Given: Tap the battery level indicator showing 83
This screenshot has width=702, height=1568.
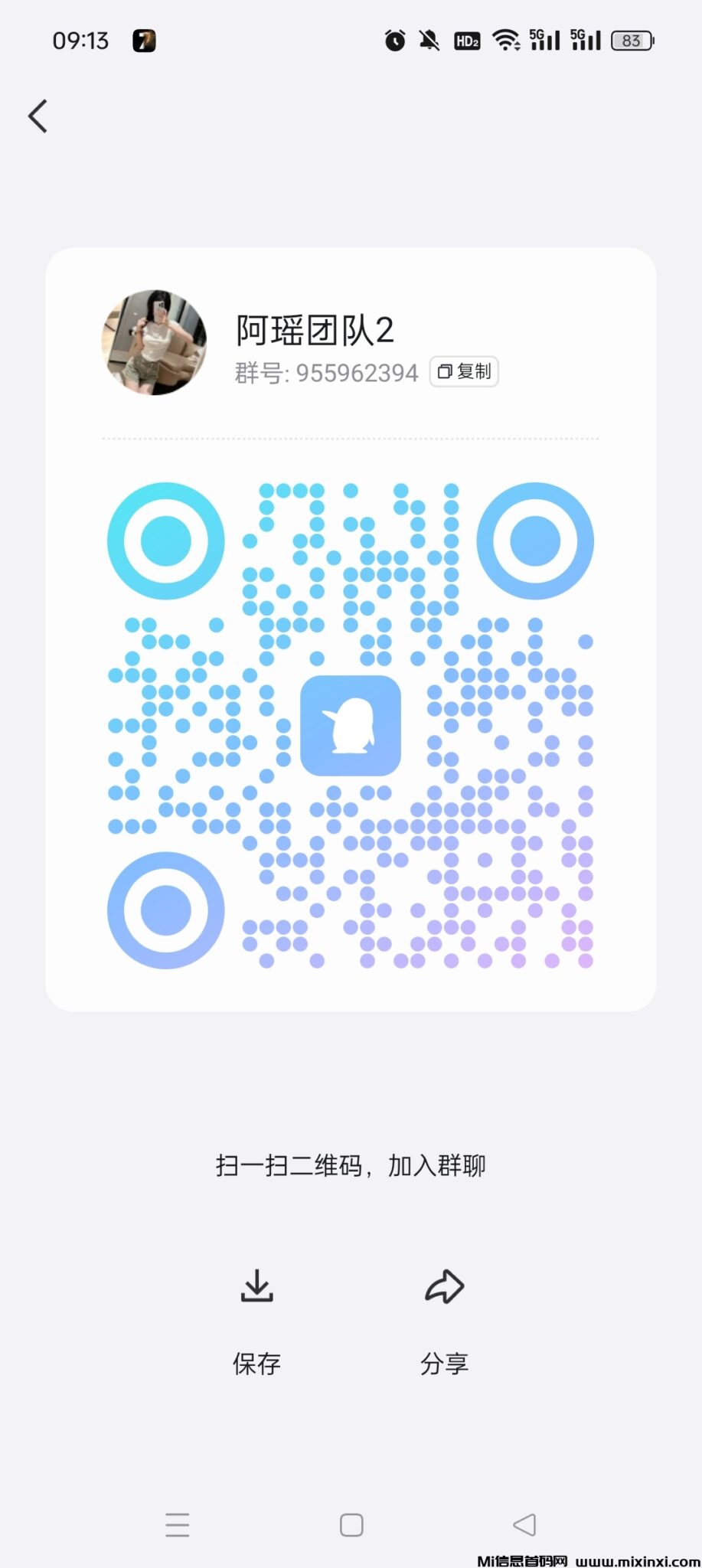Looking at the screenshot, I should pos(632,41).
